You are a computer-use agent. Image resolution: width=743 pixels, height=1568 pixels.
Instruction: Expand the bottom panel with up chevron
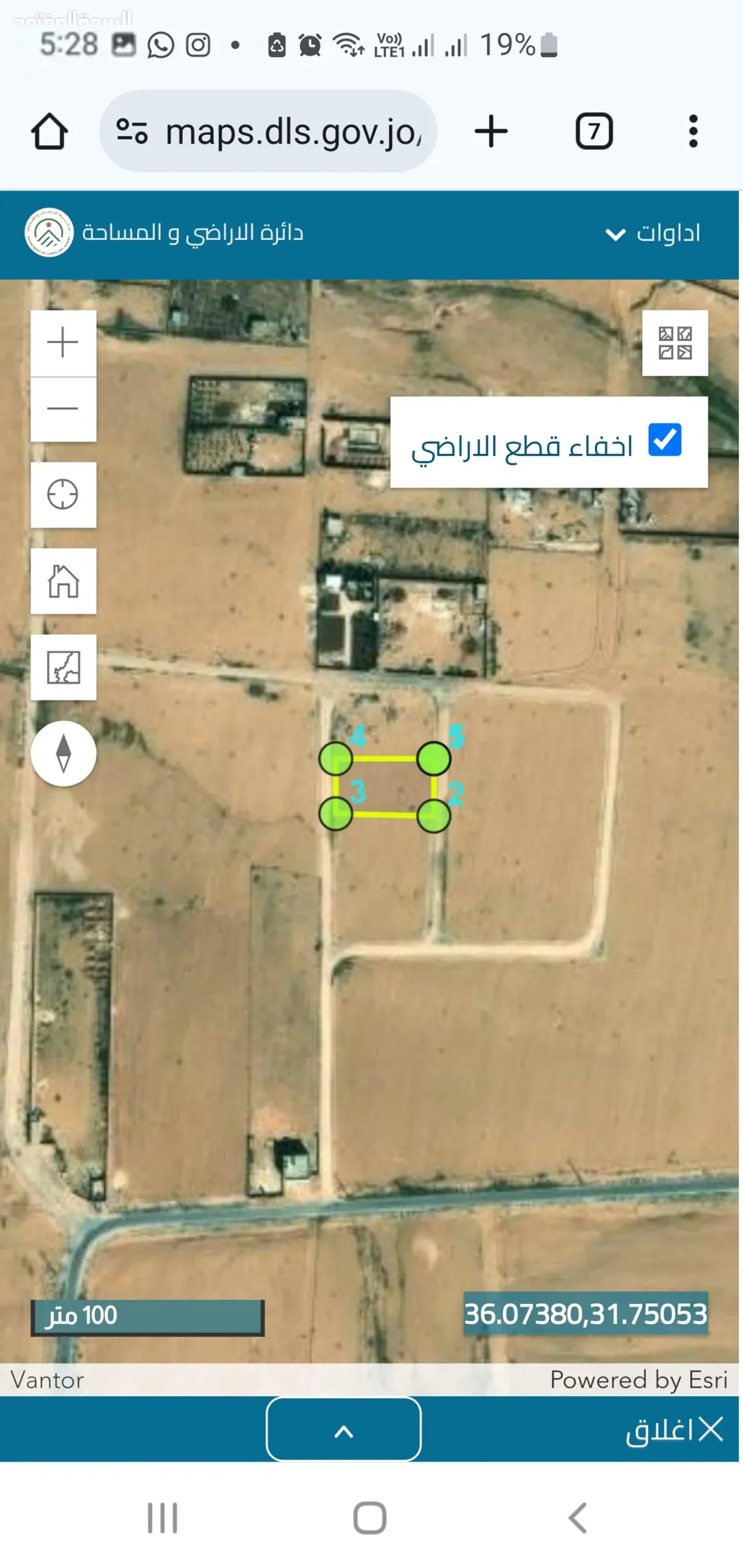click(343, 1429)
